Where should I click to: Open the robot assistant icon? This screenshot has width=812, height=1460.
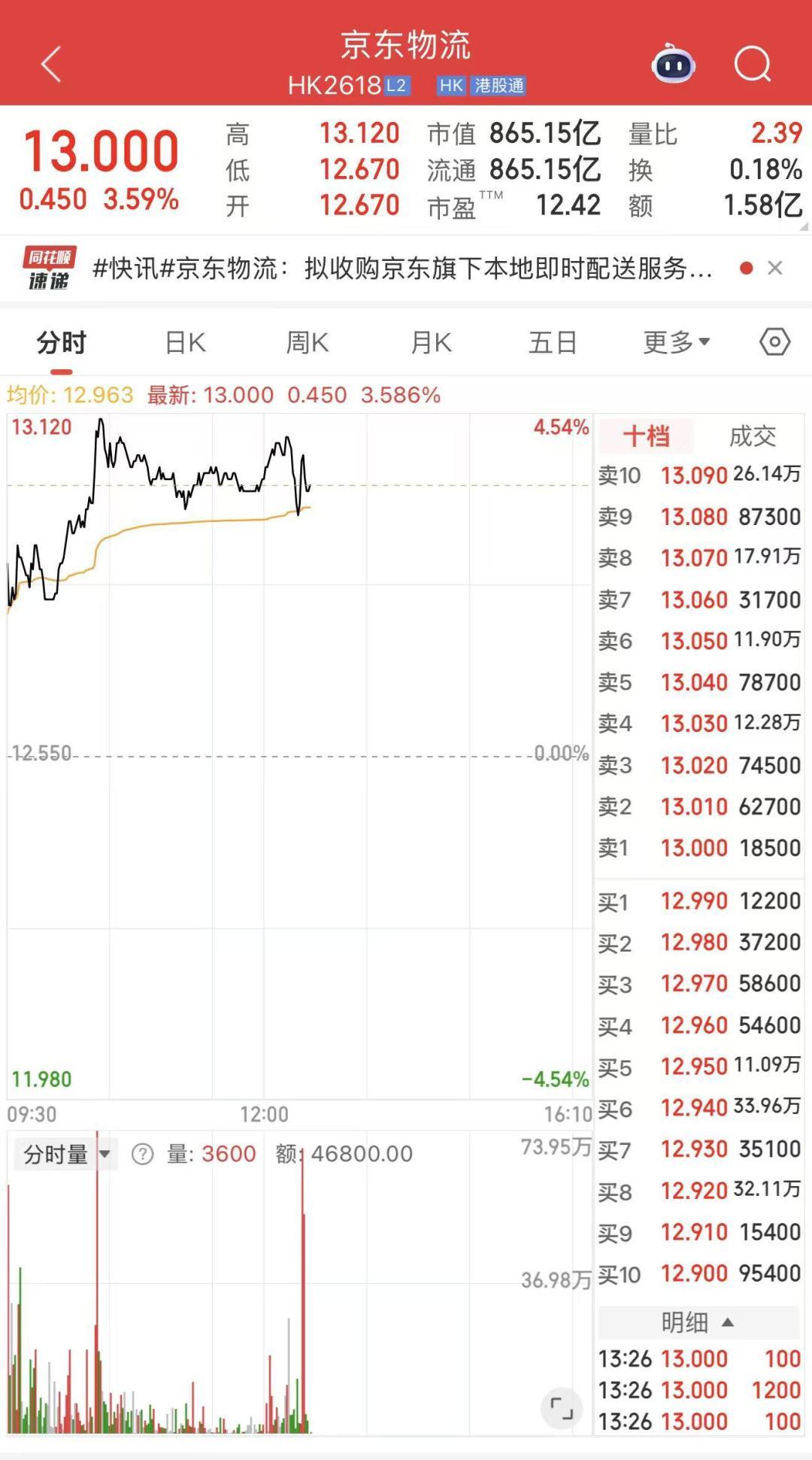coord(673,65)
